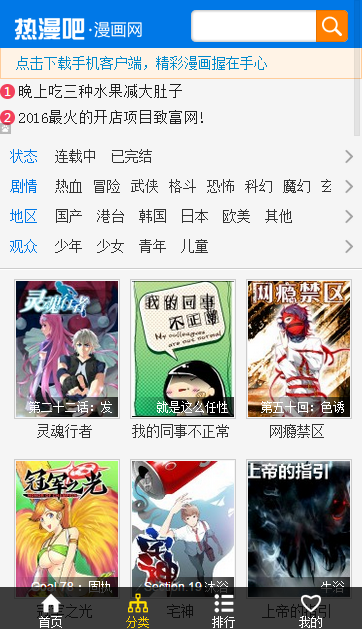Open the mobile client download banner
The height and width of the screenshot is (629, 362).
pos(181,63)
